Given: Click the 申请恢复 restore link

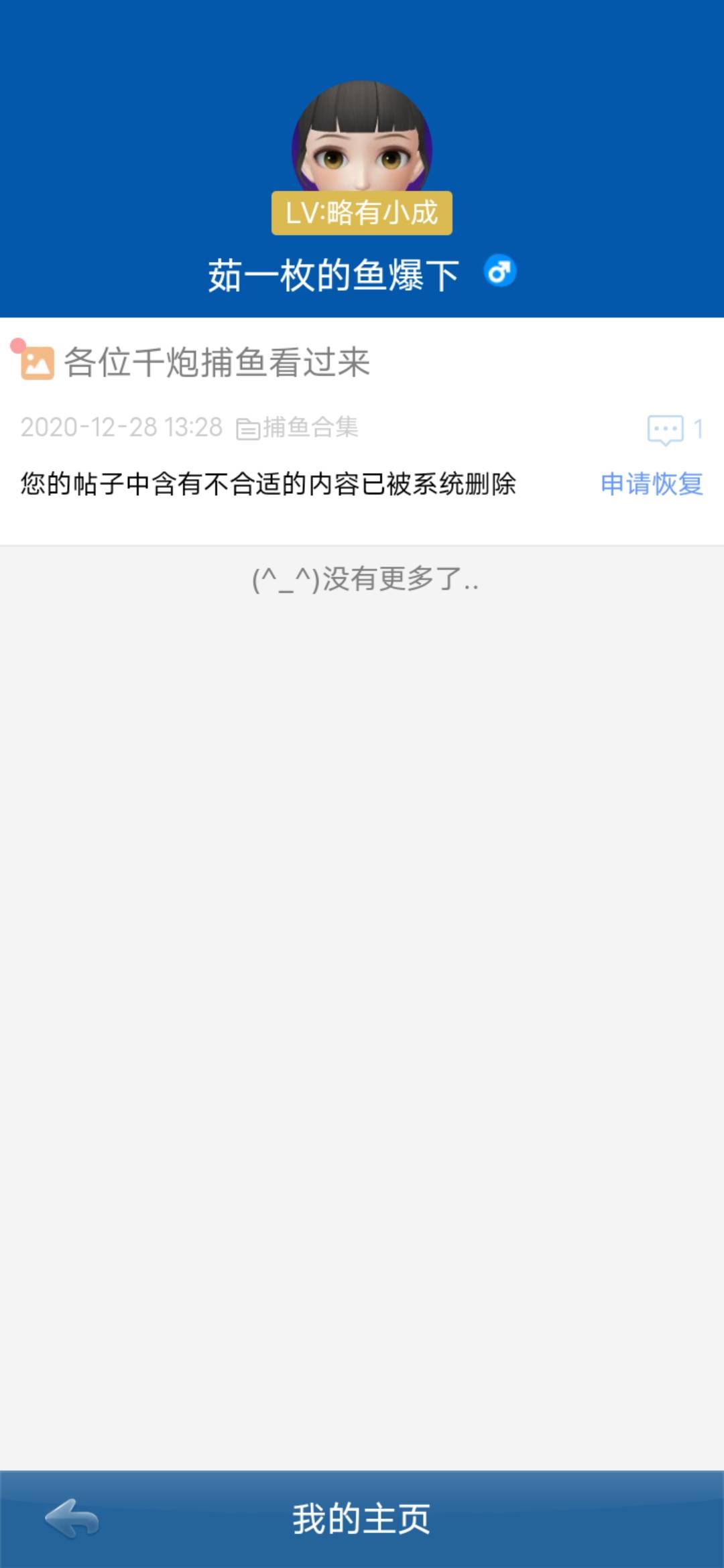Looking at the screenshot, I should click(652, 485).
